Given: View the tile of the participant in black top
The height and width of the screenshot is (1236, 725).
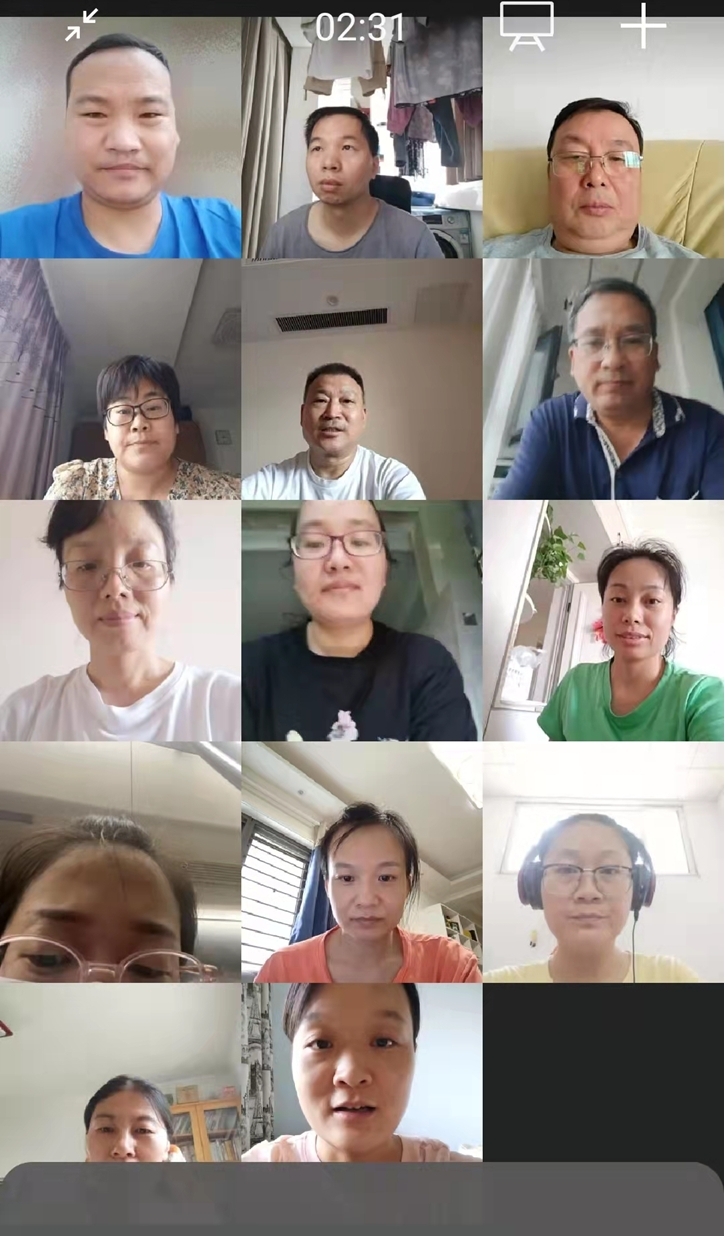Looking at the screenshot, I should click(361, 621).
